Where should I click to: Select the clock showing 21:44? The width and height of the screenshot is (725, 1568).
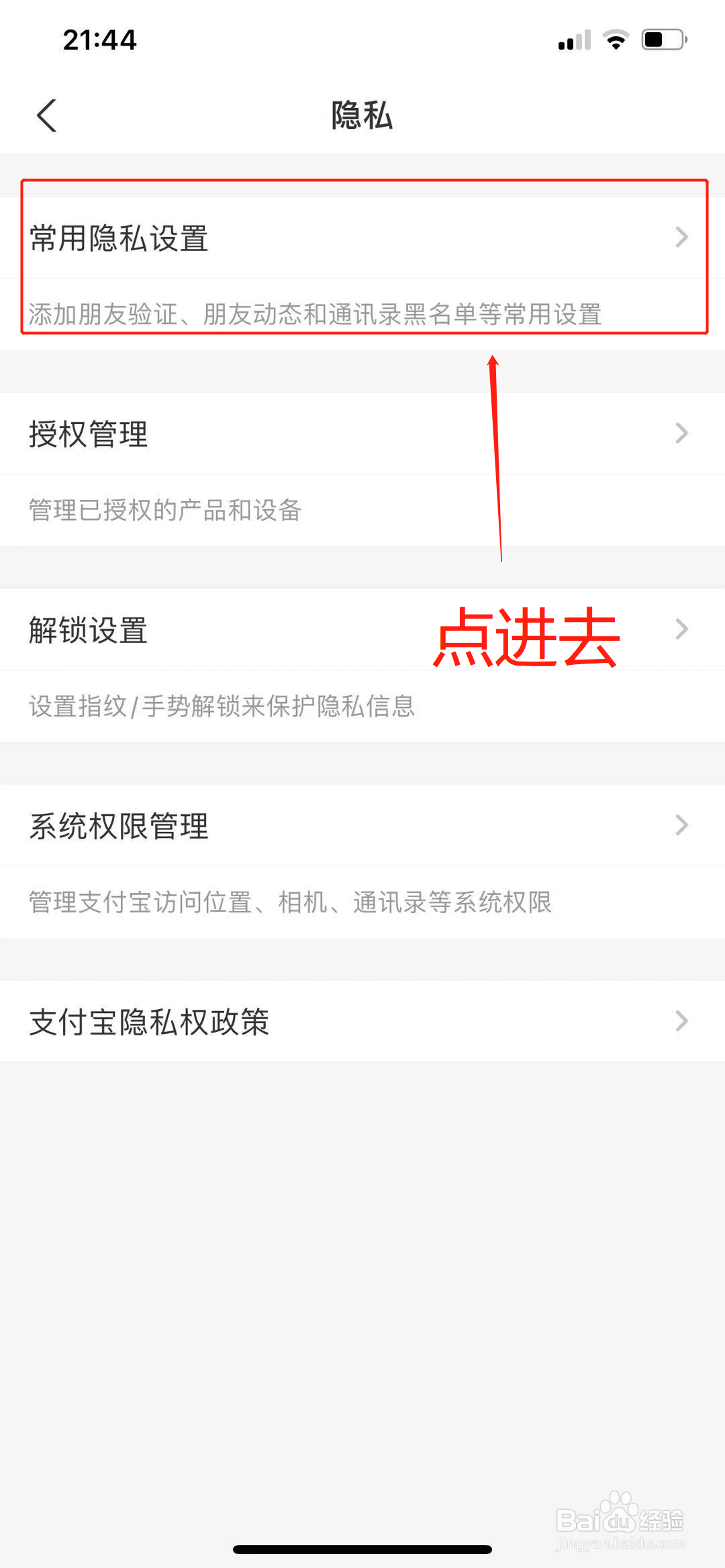(x=99, y=40)
